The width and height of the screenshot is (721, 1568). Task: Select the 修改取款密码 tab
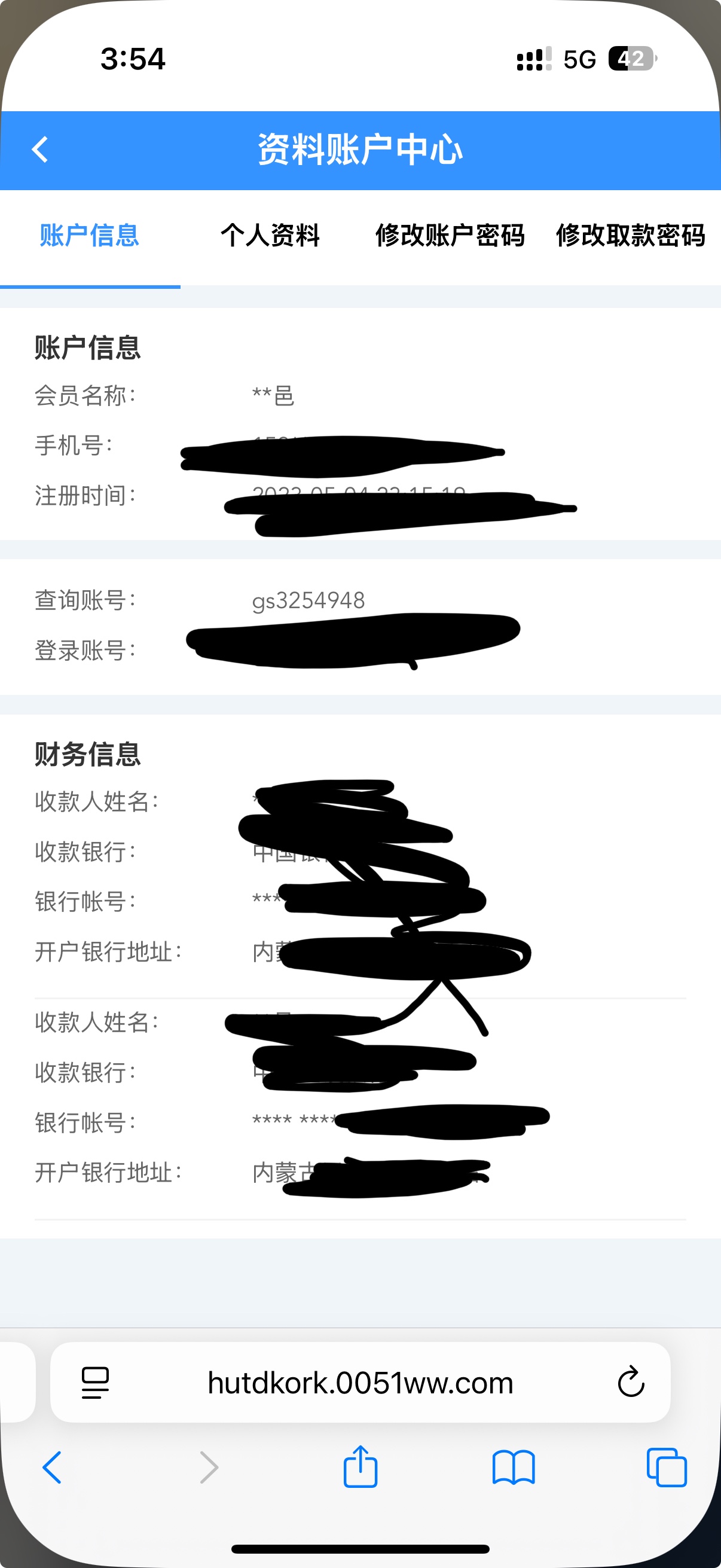tap(630, 236)
